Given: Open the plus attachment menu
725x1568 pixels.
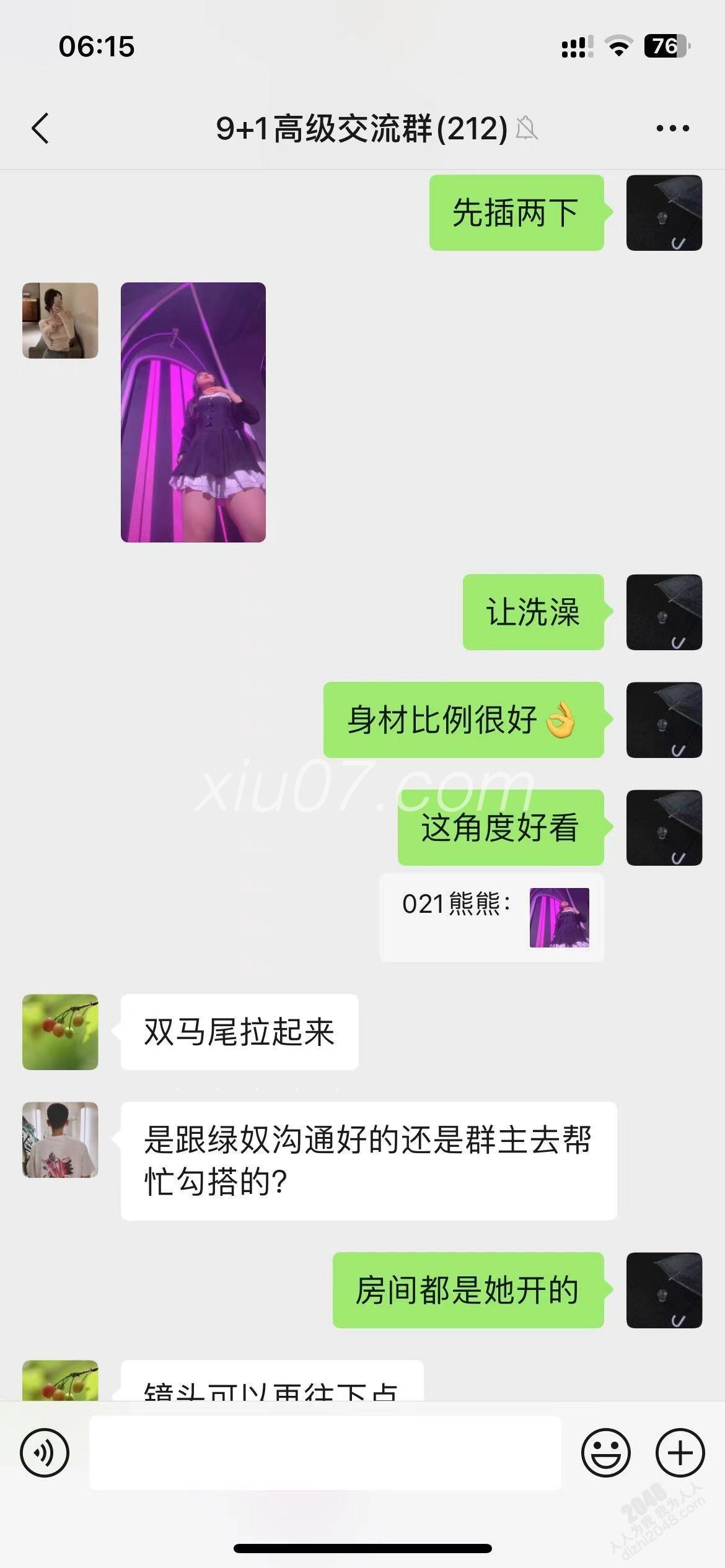Looking at the screenshot, I should tap(680, 1452).
